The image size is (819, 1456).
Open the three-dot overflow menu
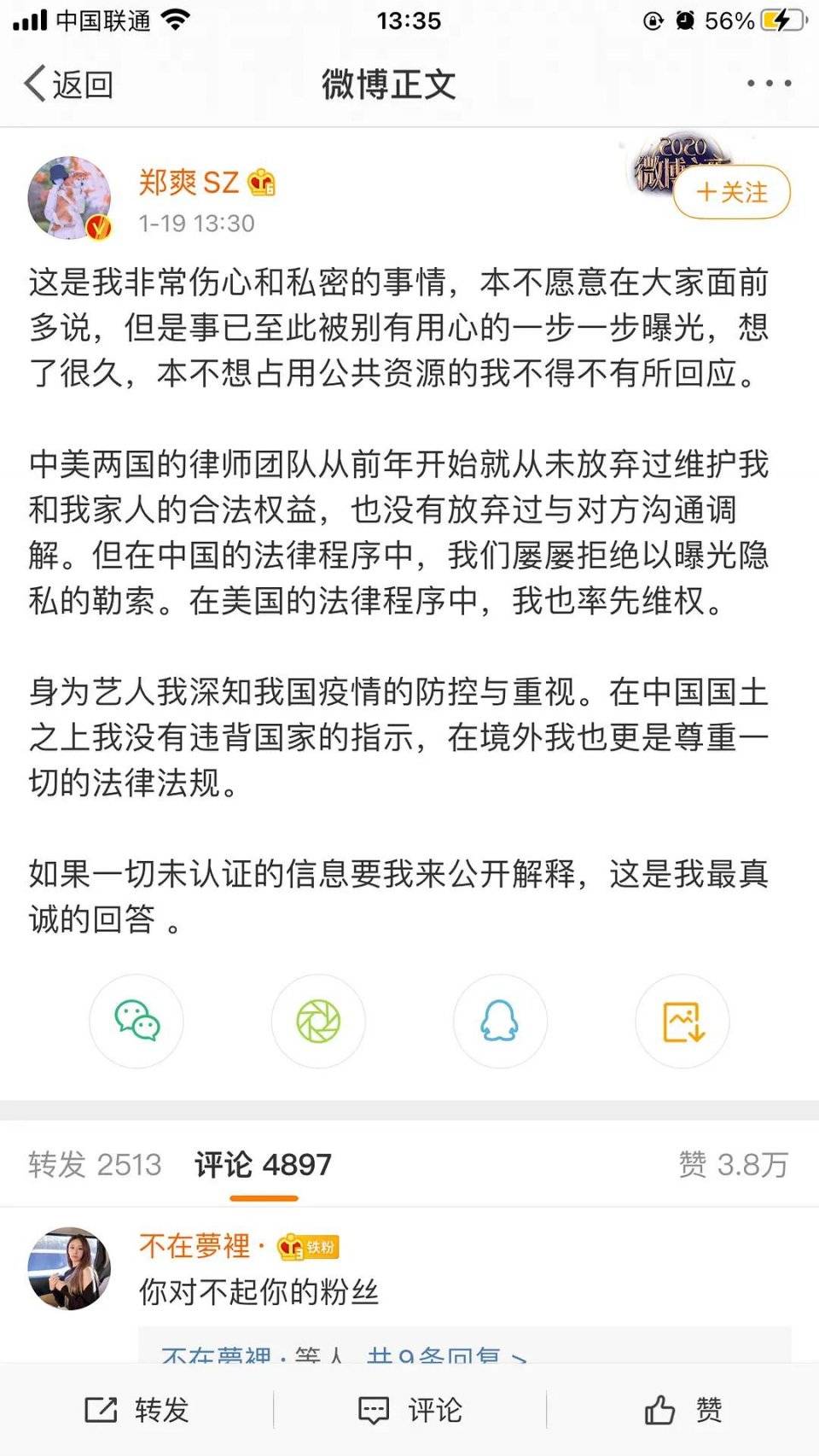(x=769, y=84)
